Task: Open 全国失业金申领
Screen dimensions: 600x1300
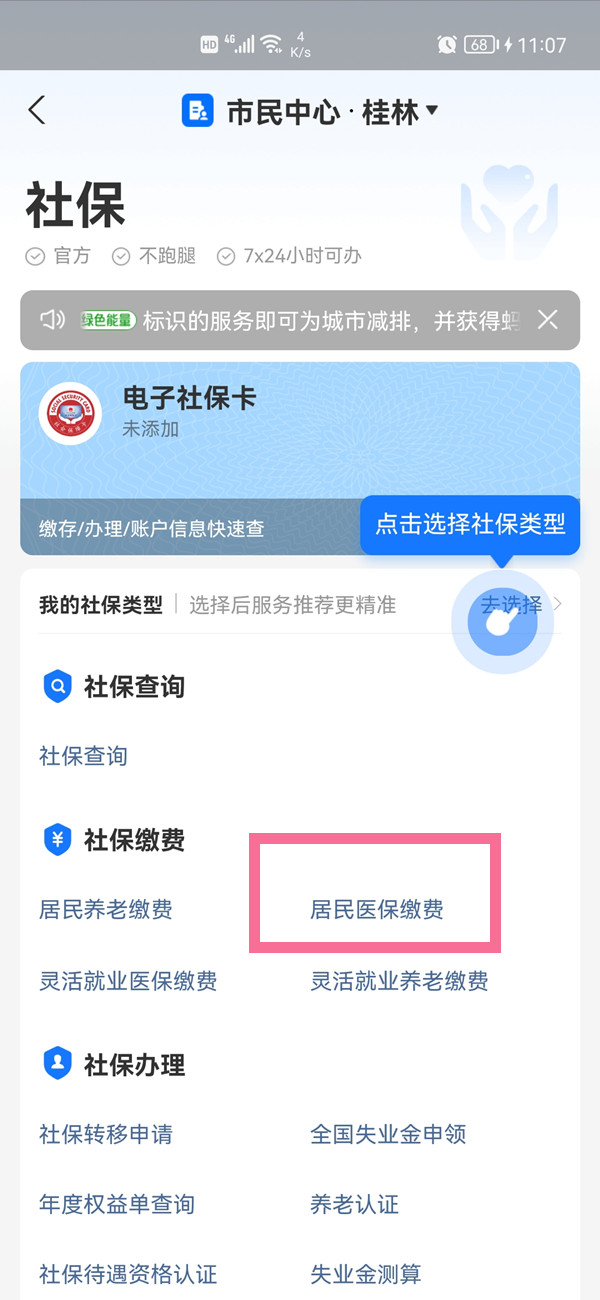Action: [x=388, y=1134]
